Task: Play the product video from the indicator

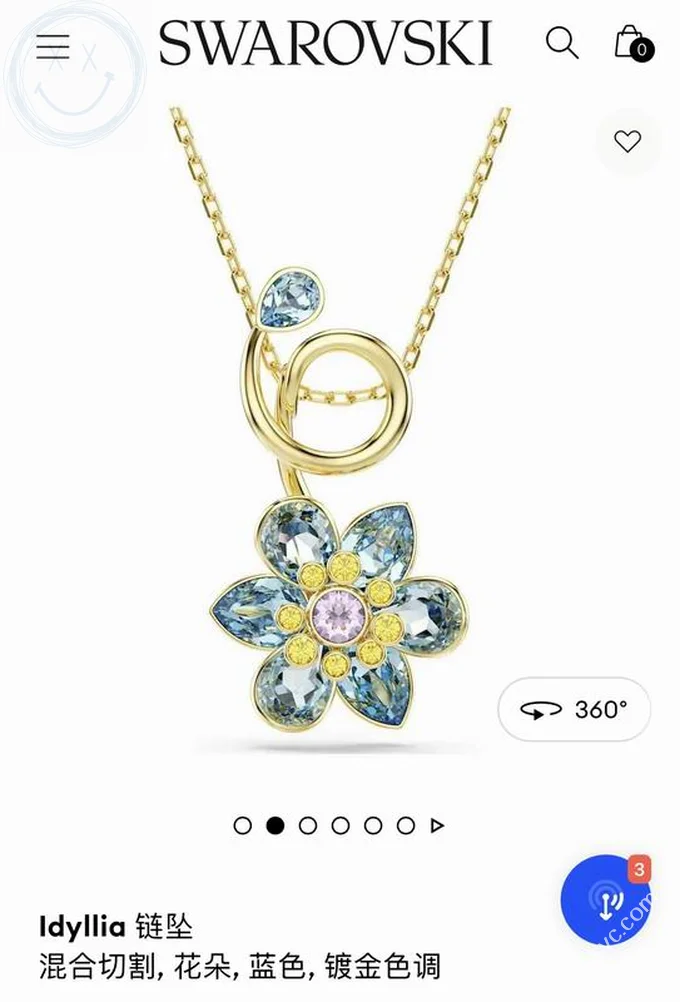Action: (437, 826)
